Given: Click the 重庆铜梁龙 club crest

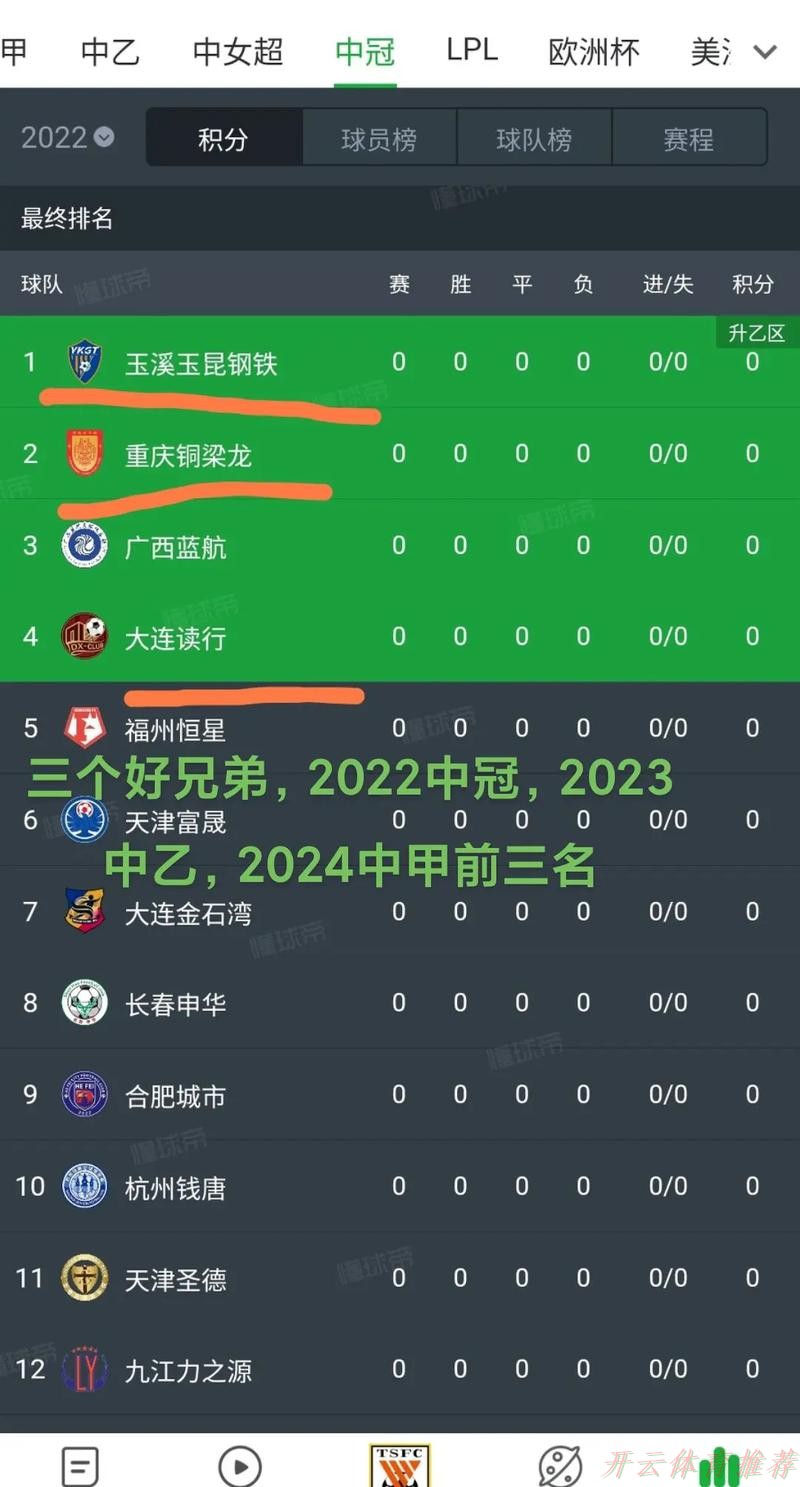Looking at the screenshot, I should coord(85,453).
